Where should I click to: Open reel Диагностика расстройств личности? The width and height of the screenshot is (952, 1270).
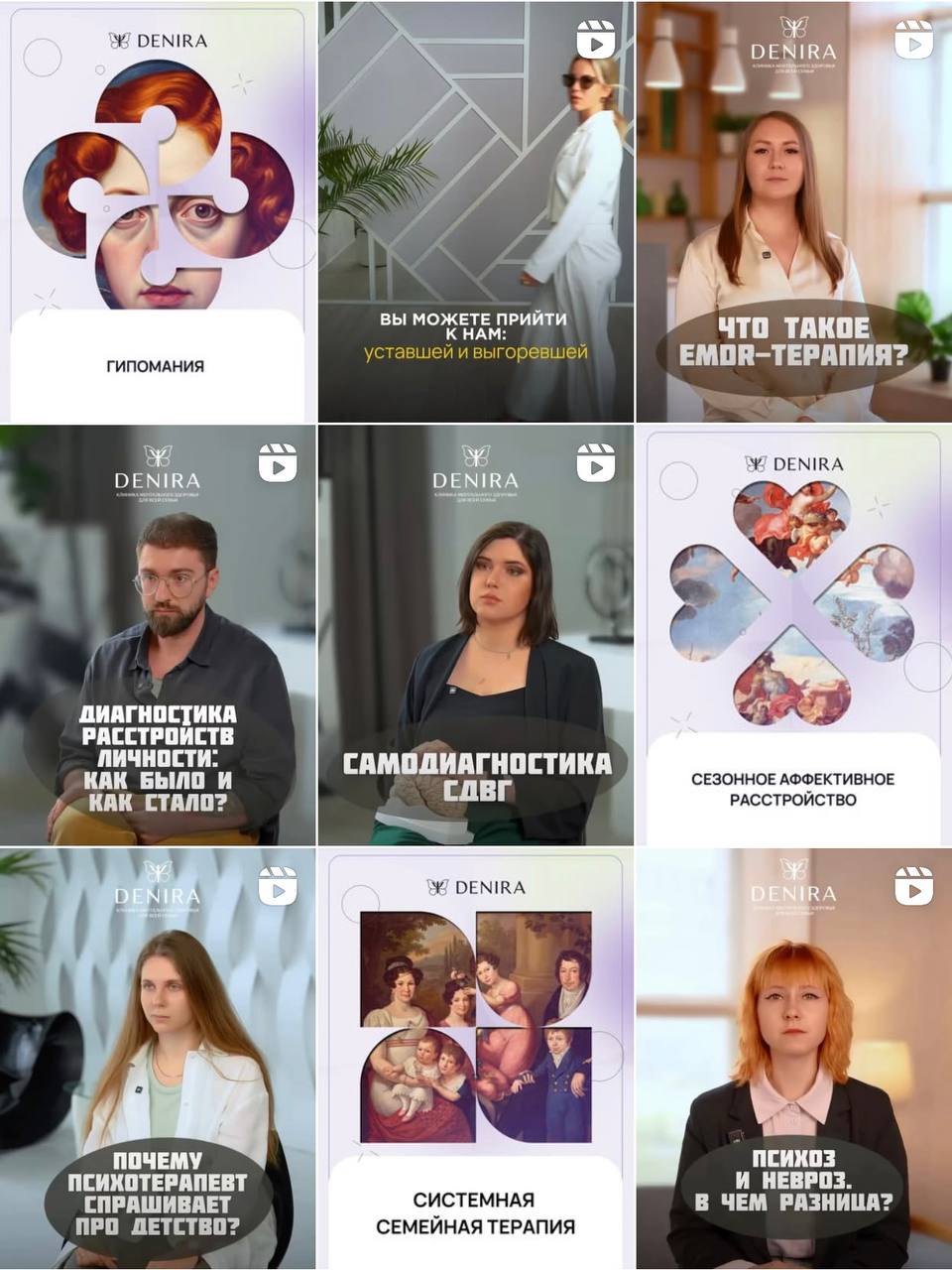tap(158, 635)
